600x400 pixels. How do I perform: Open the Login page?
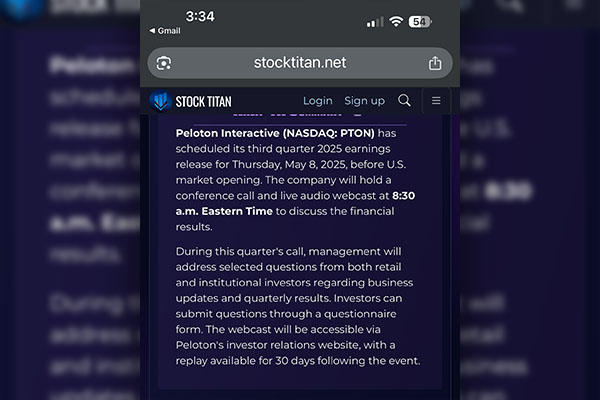coord(317,101)
